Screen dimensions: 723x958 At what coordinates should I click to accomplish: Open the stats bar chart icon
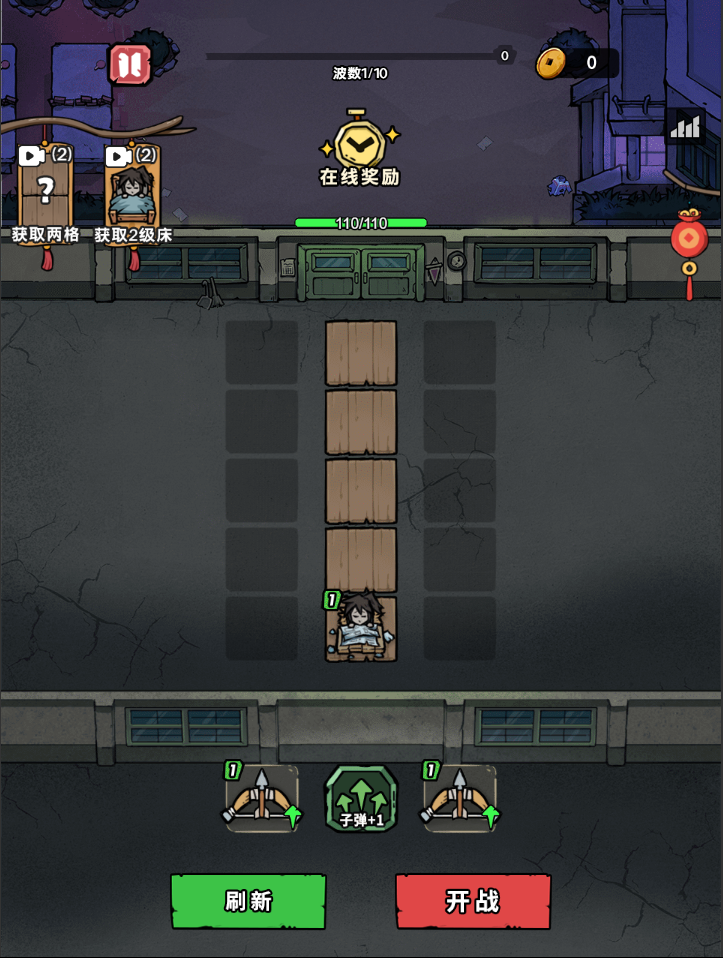[685, 126]
